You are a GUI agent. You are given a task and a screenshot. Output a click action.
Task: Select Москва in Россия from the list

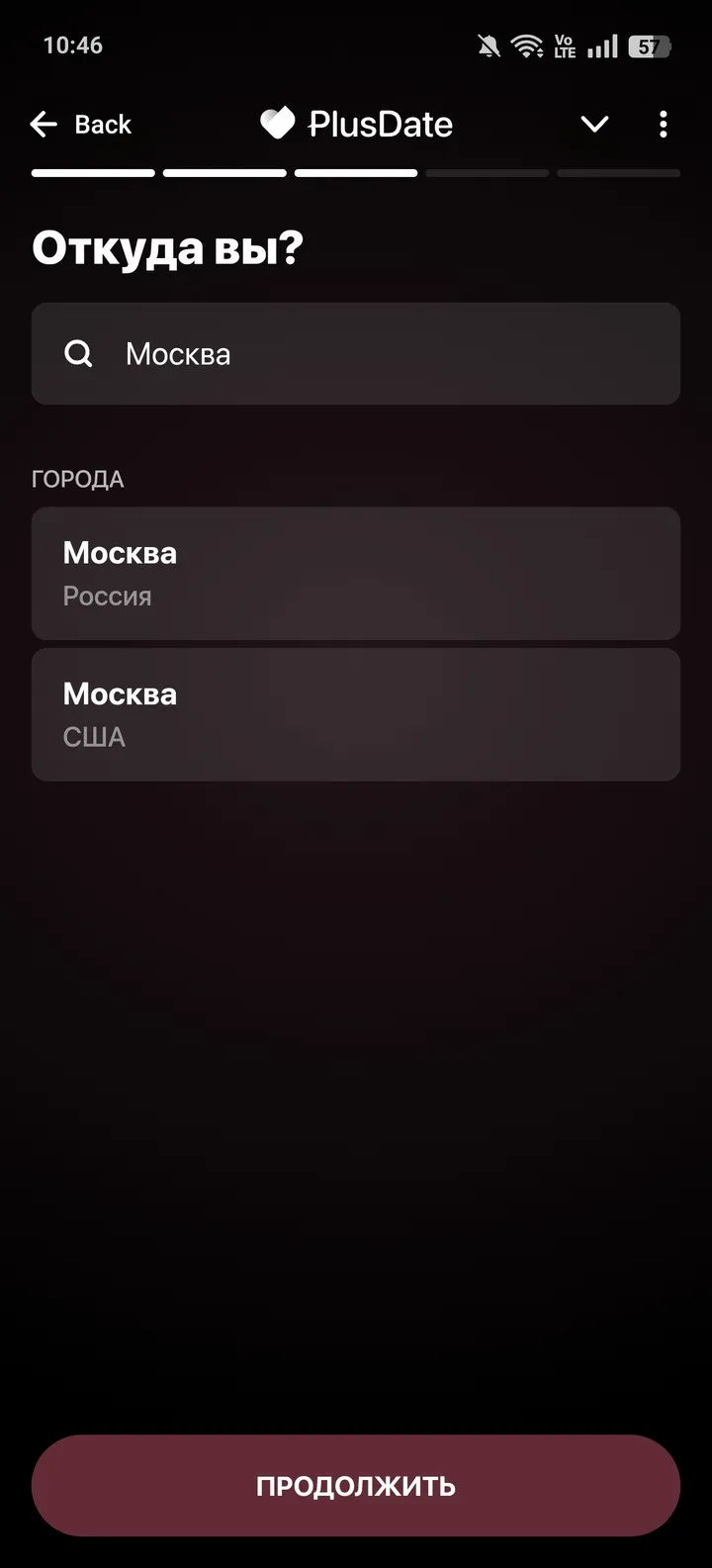[356, 574]
